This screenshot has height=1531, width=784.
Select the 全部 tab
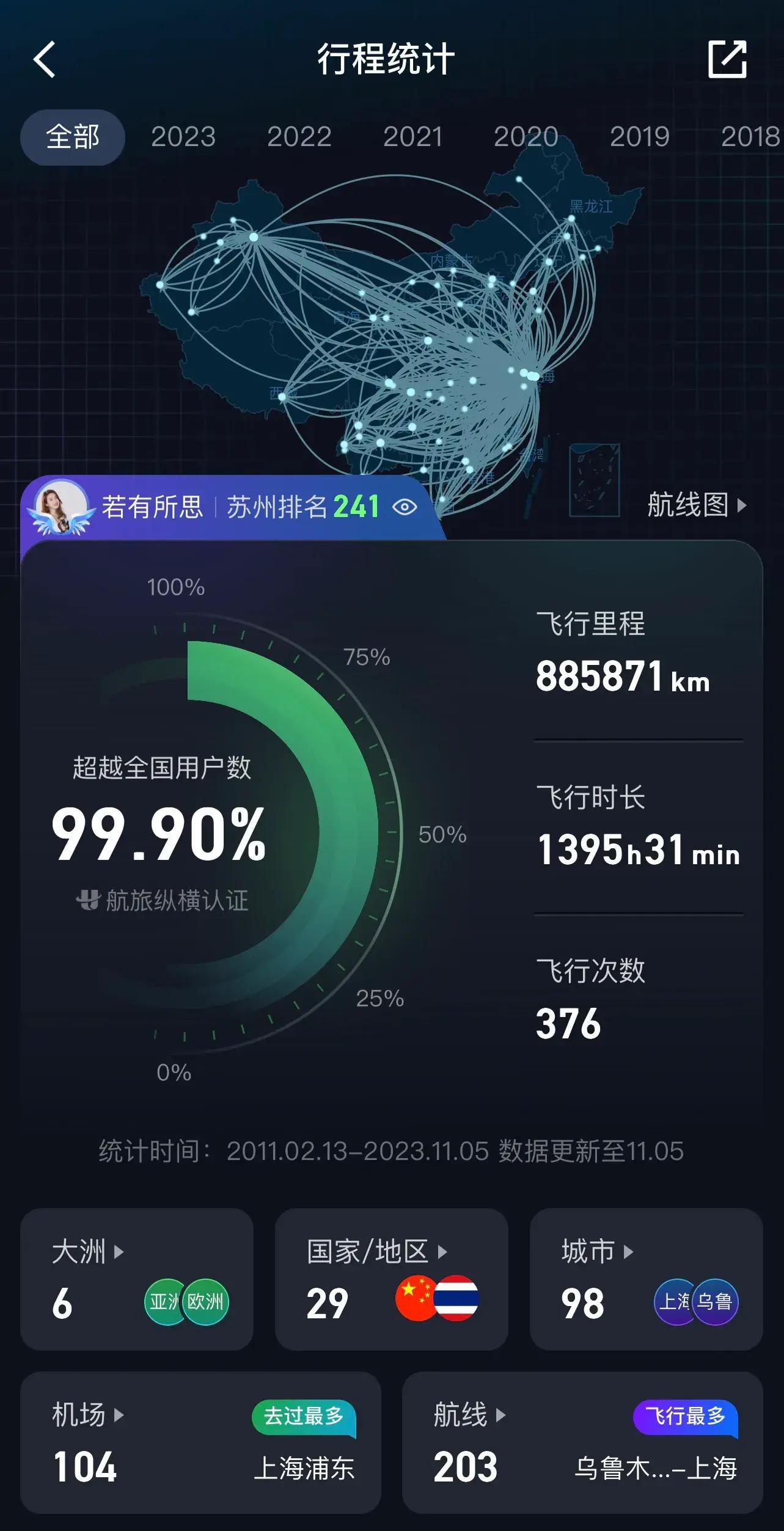[x=73, y=137]
